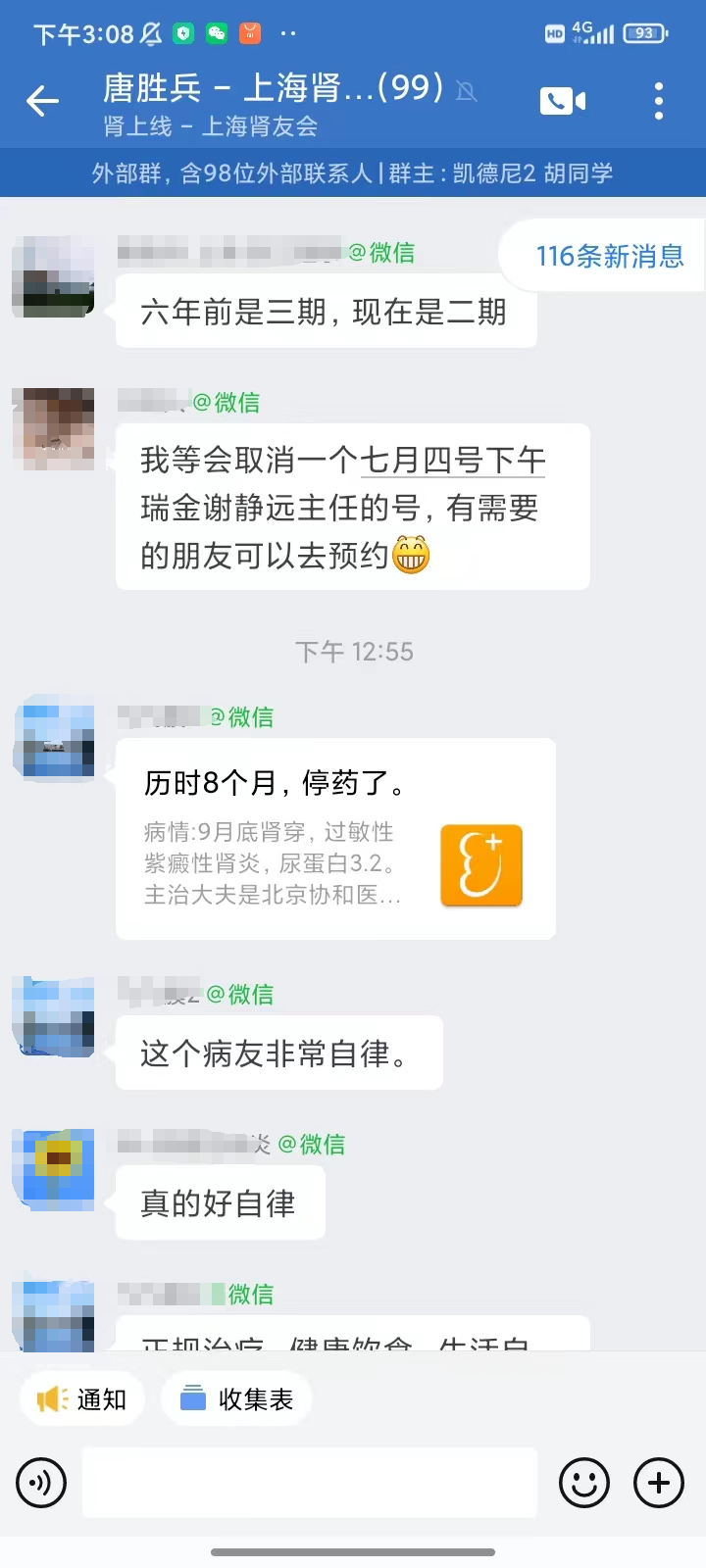The width and height of the screenshot is (706, 1568).
Task: Start a video or voice call
Action: [x=562, y=101]
